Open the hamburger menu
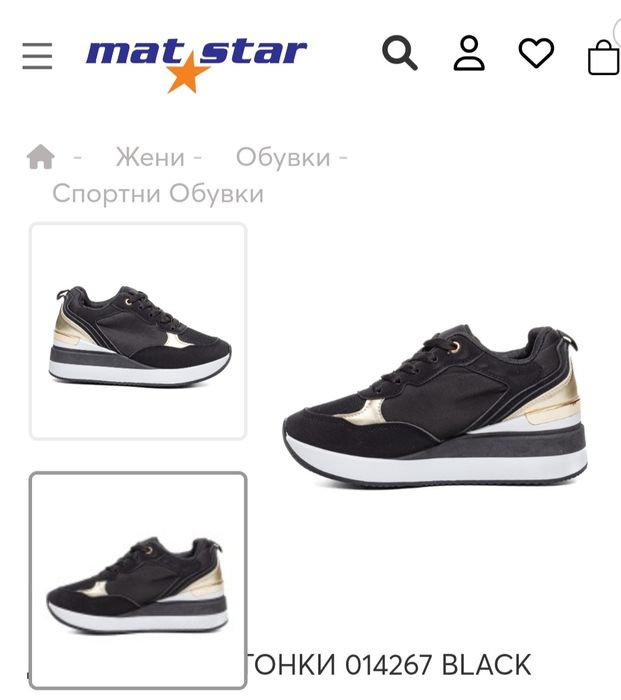 coord(37,55)
